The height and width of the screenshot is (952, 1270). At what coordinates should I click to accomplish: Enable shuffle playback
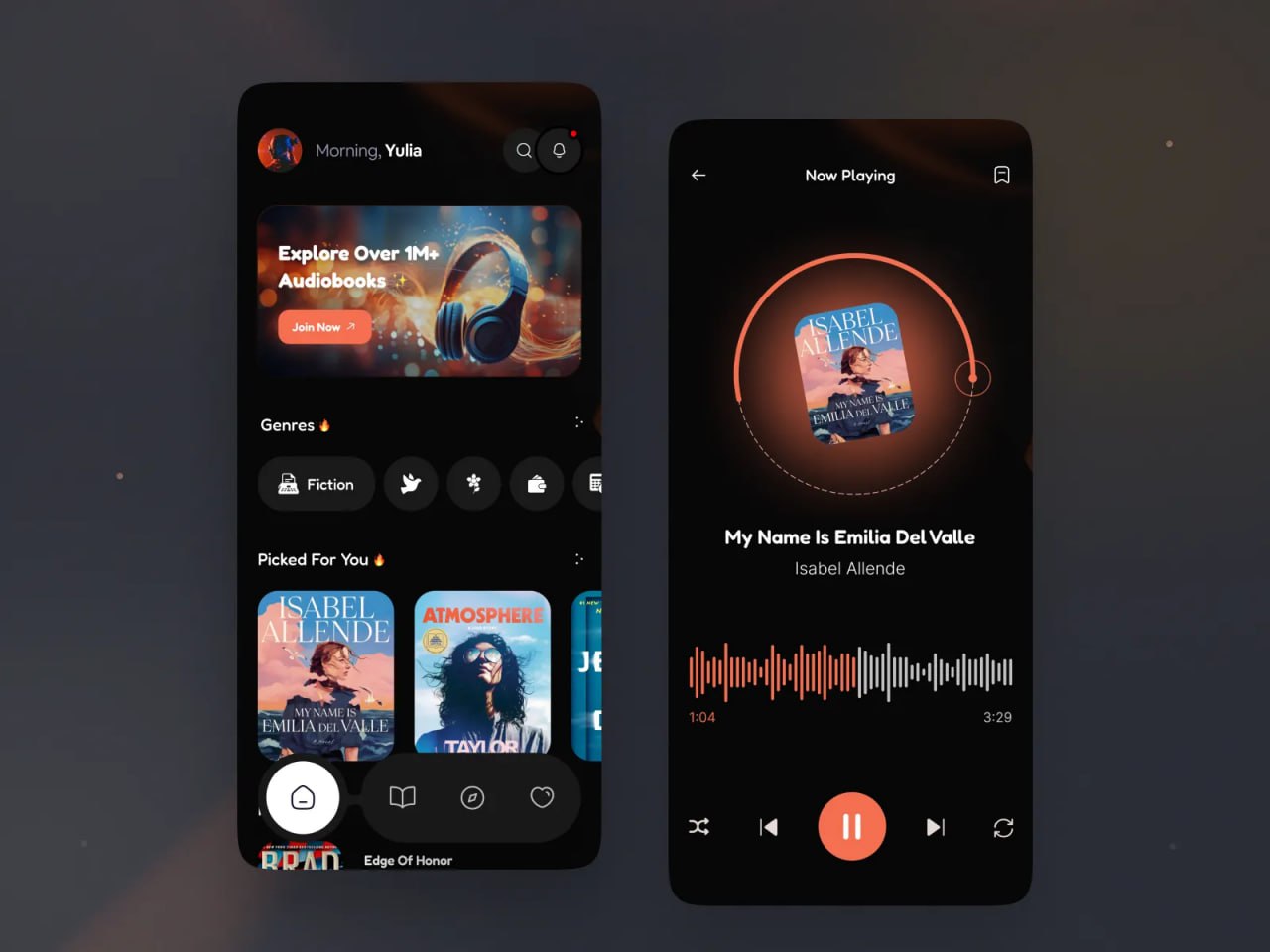(x=698, y=827)
